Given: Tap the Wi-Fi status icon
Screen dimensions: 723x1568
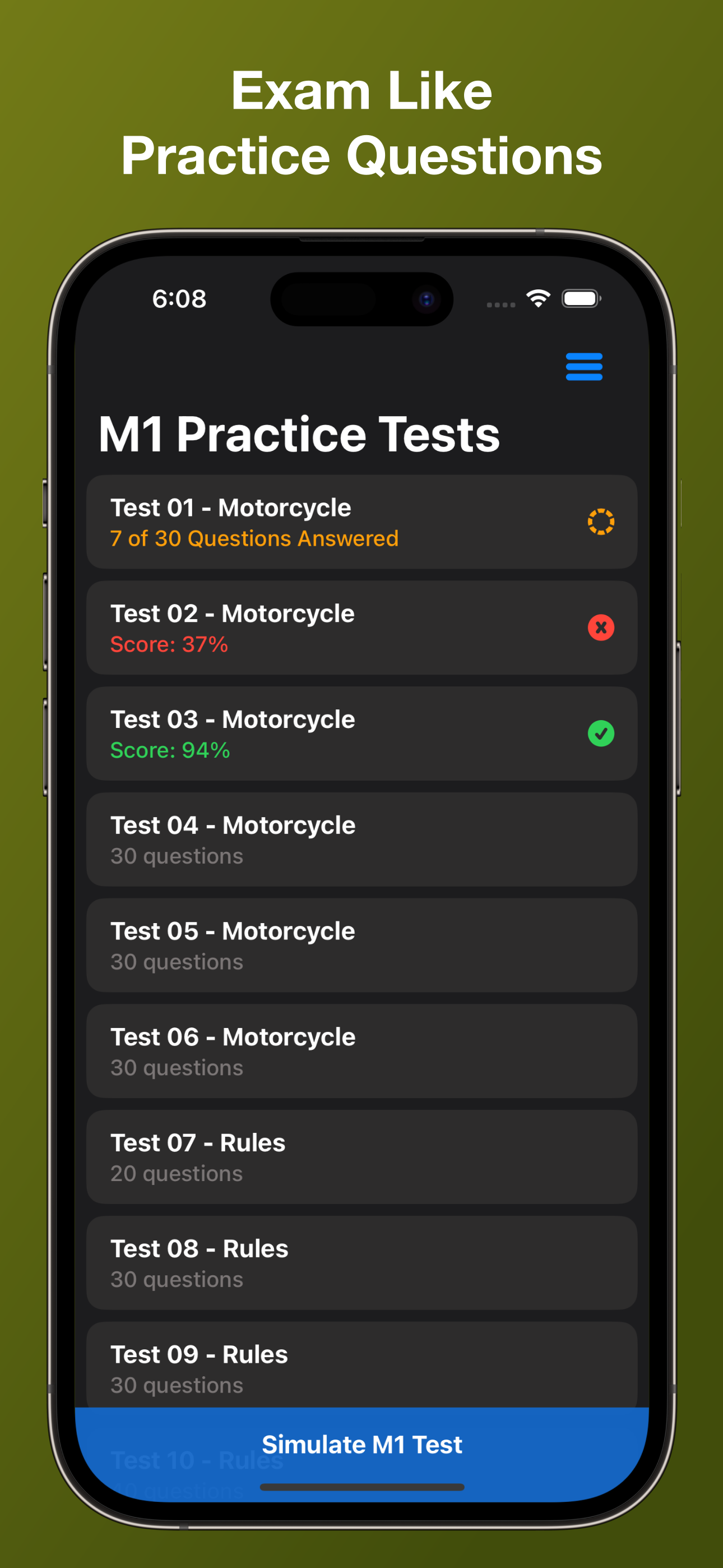Looking at the screenshot, I should [x=538, y=298].
